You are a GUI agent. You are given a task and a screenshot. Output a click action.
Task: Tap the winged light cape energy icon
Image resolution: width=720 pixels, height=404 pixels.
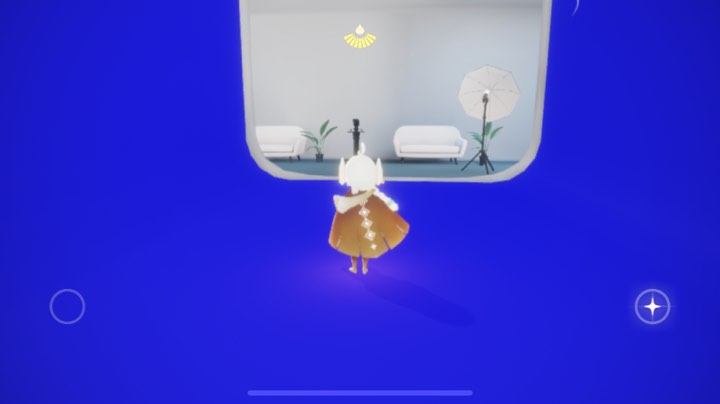(359, 38)
